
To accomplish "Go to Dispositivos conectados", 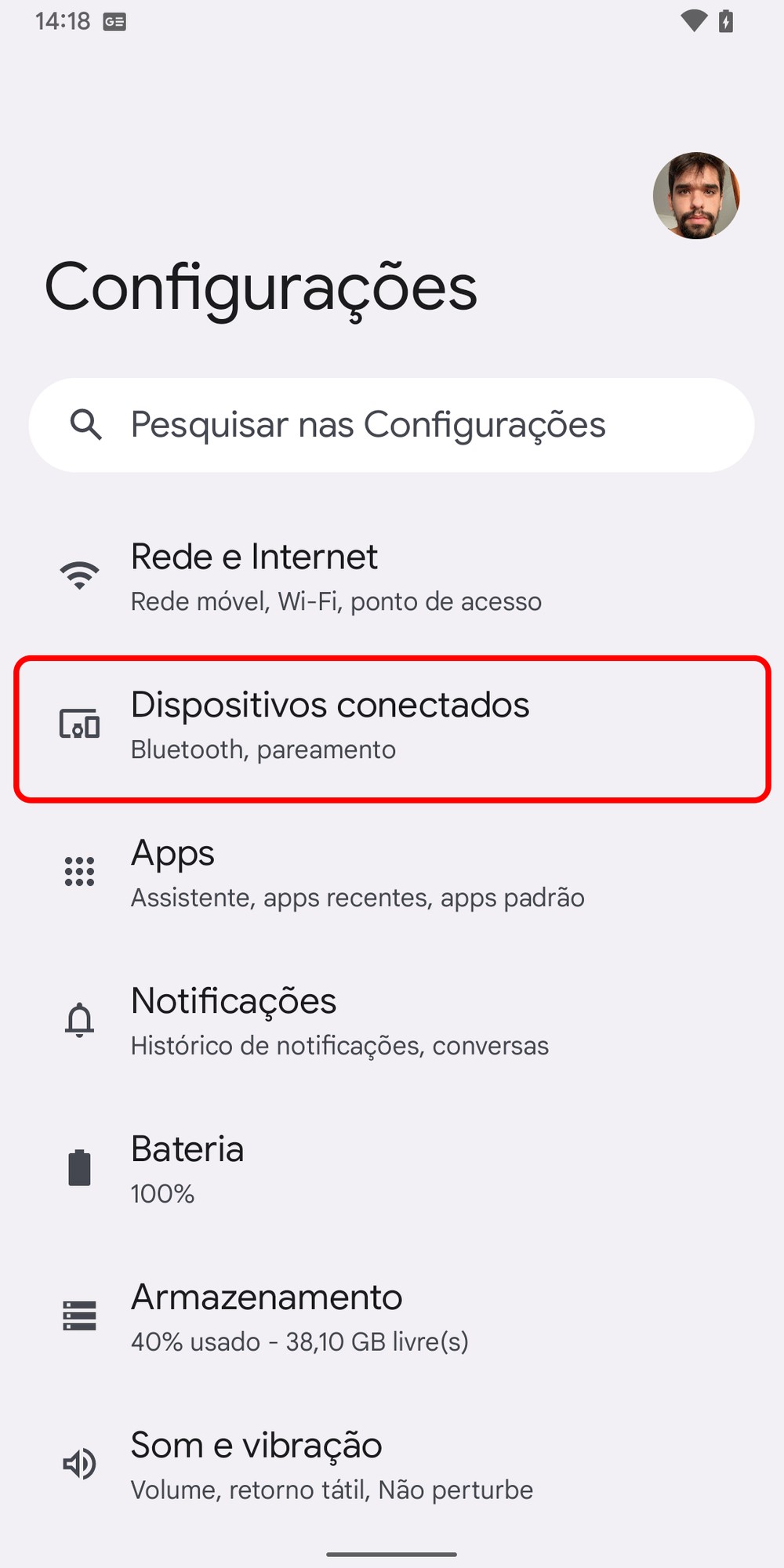I will 392,727.
